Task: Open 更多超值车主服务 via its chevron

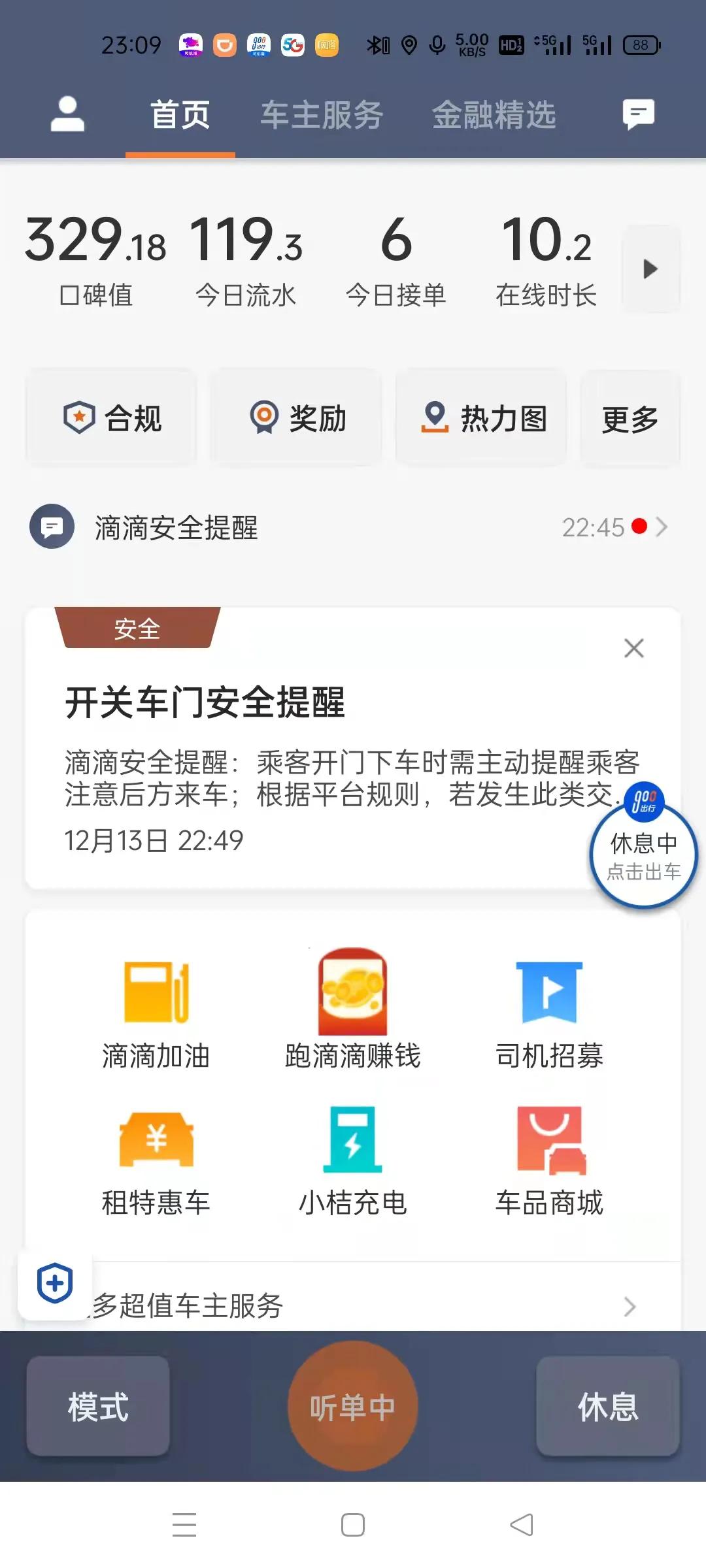Action: [x=630, y=1307]
